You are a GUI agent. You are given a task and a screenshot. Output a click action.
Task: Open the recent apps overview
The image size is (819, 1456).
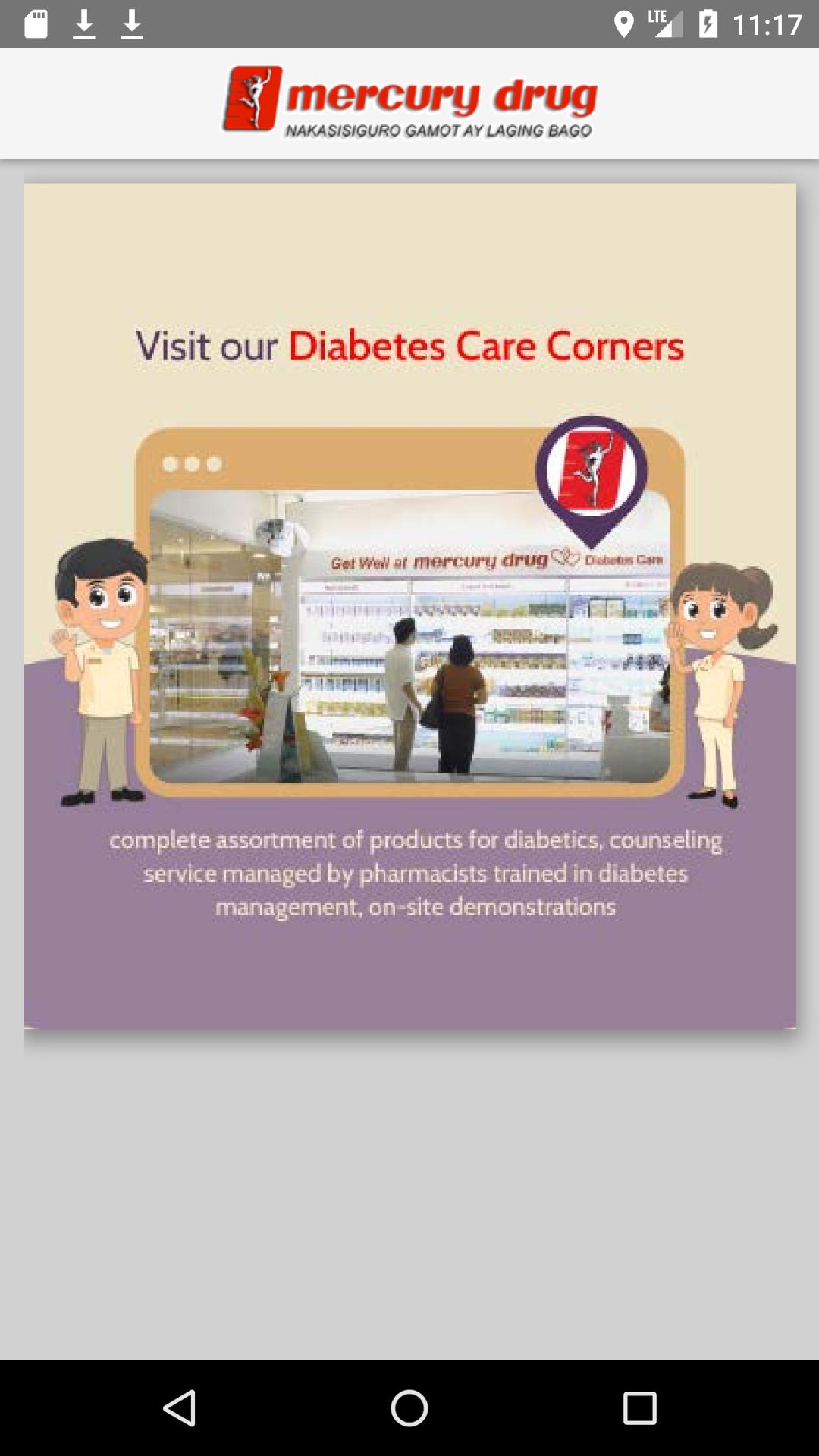point(639,1408)
